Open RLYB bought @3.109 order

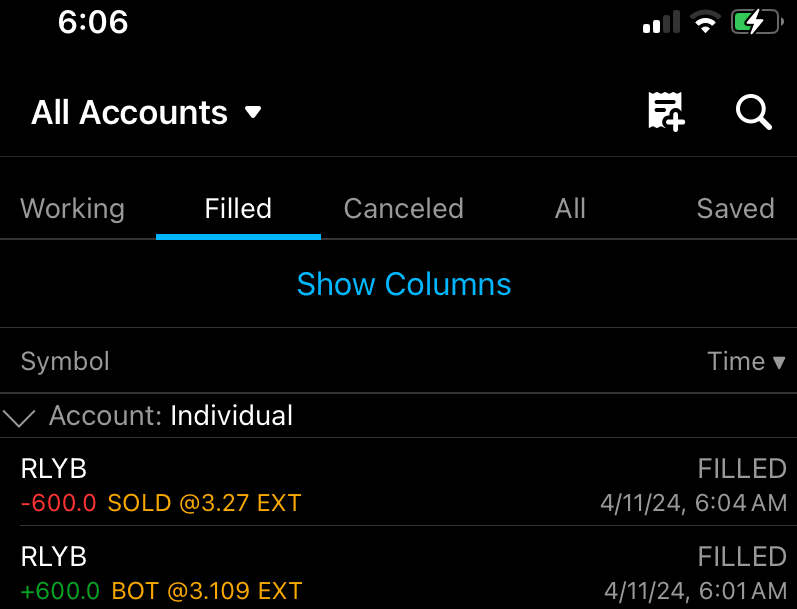tap(400, 572)
